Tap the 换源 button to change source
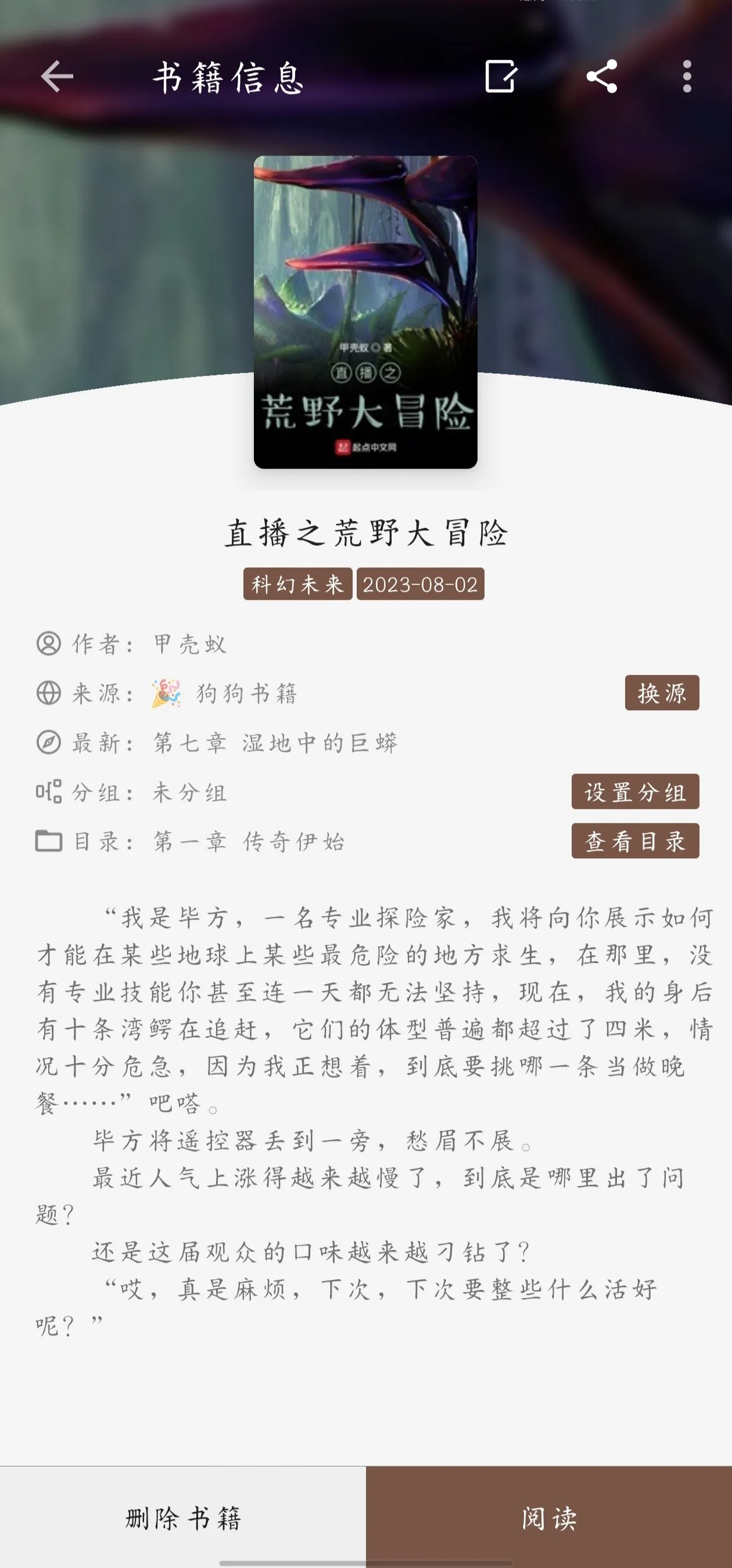 coord(661,693)
